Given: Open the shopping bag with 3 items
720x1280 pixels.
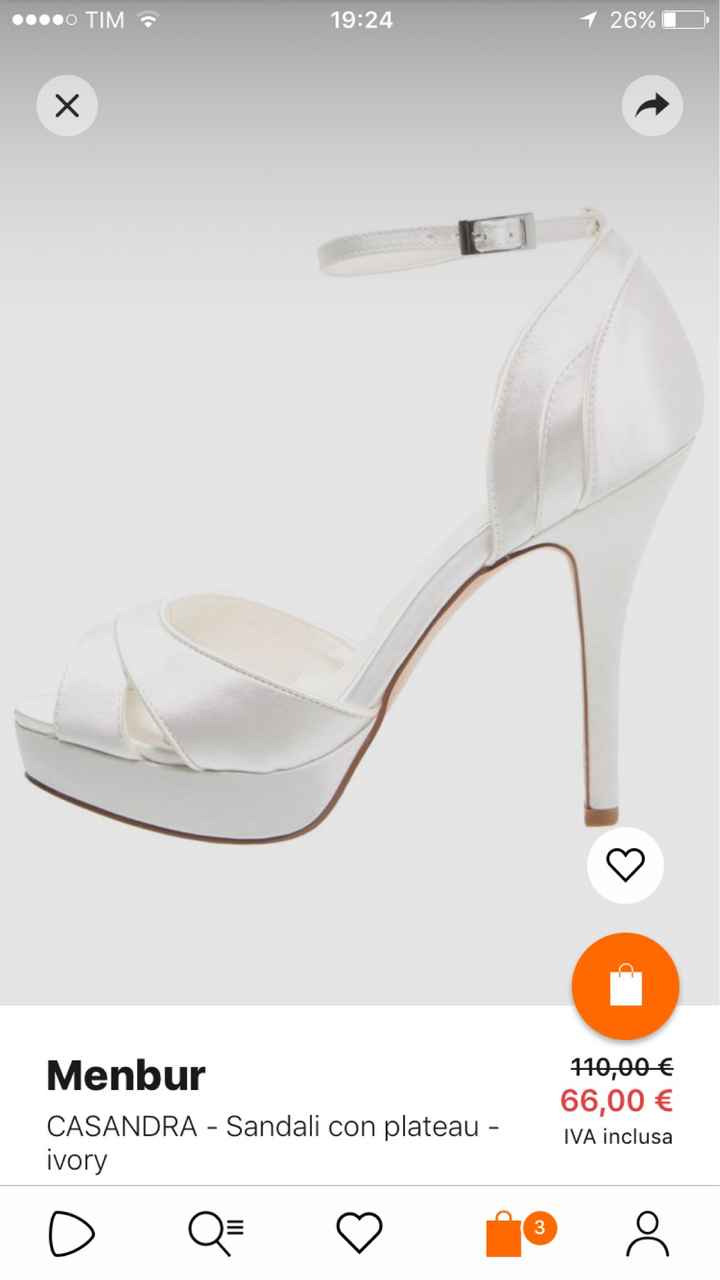Looking at the screenshot, I should tap(506, 1234).
